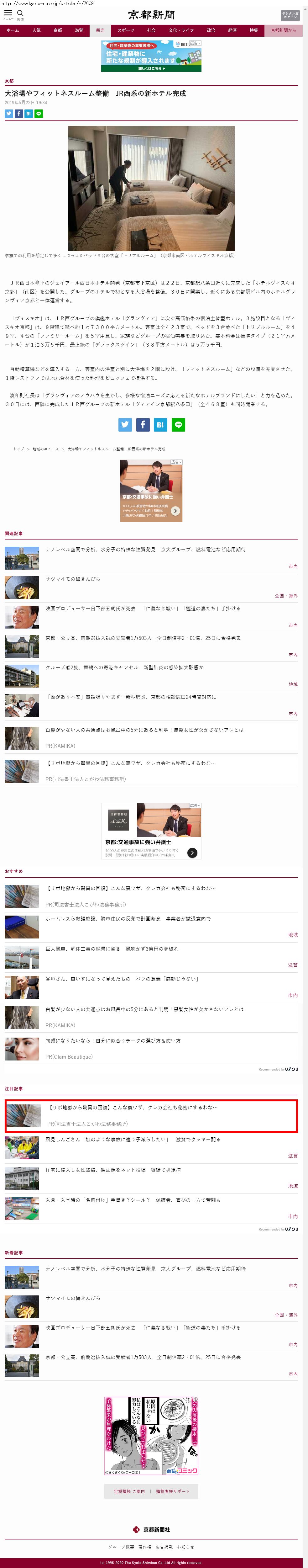
Task: Share with the large Facebook button below the article
Action: (142, 425)
